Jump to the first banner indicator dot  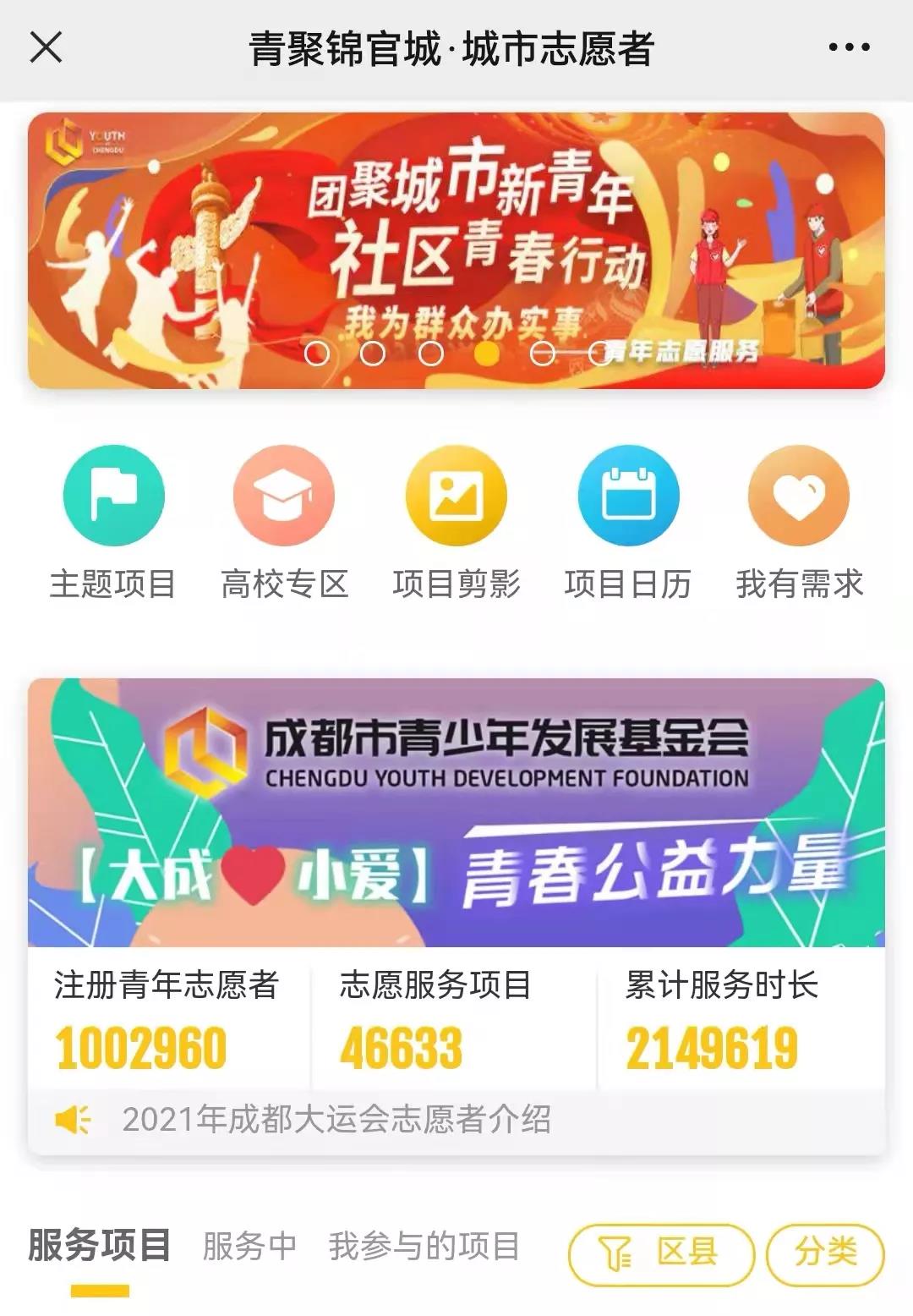click(317, 353)
